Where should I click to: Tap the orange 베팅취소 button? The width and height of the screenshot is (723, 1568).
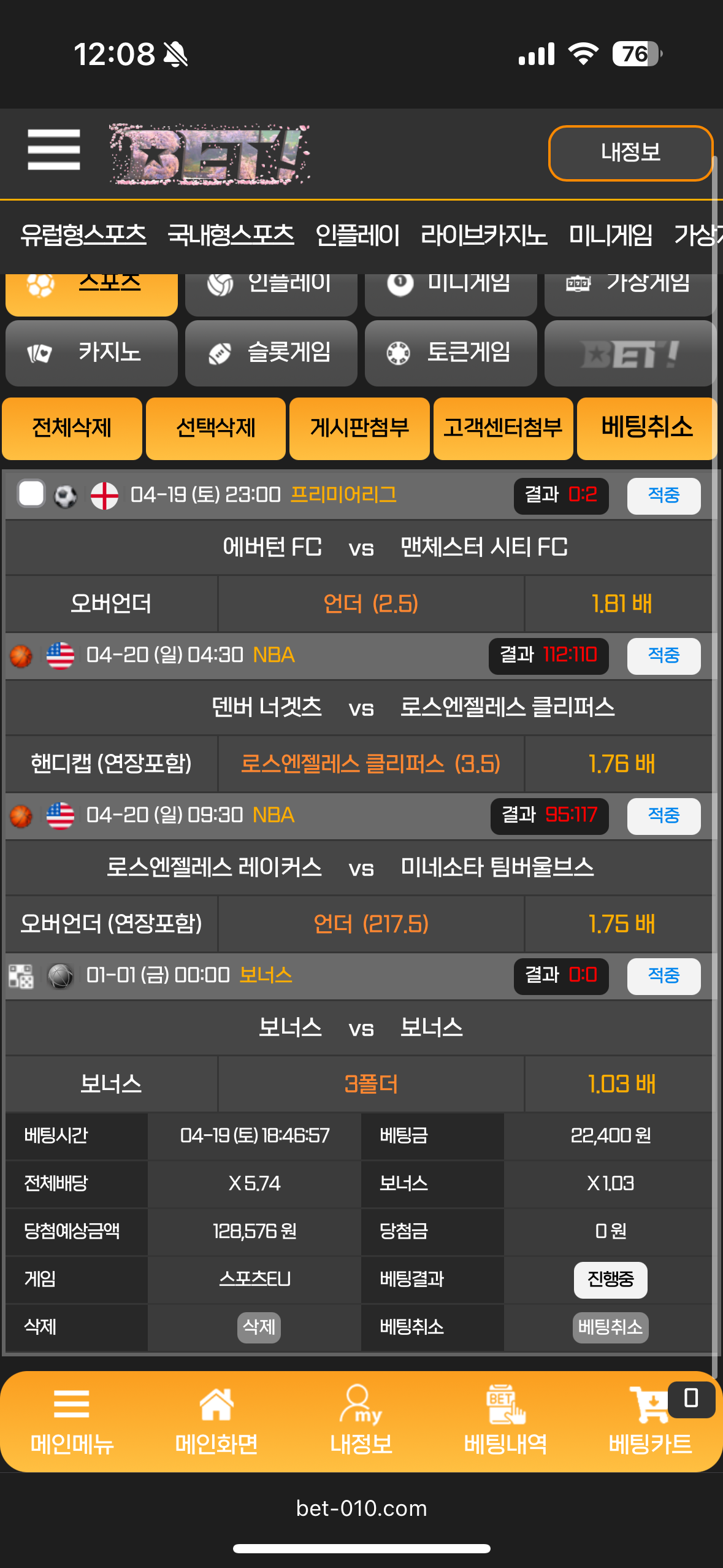(x=647, y=428)
